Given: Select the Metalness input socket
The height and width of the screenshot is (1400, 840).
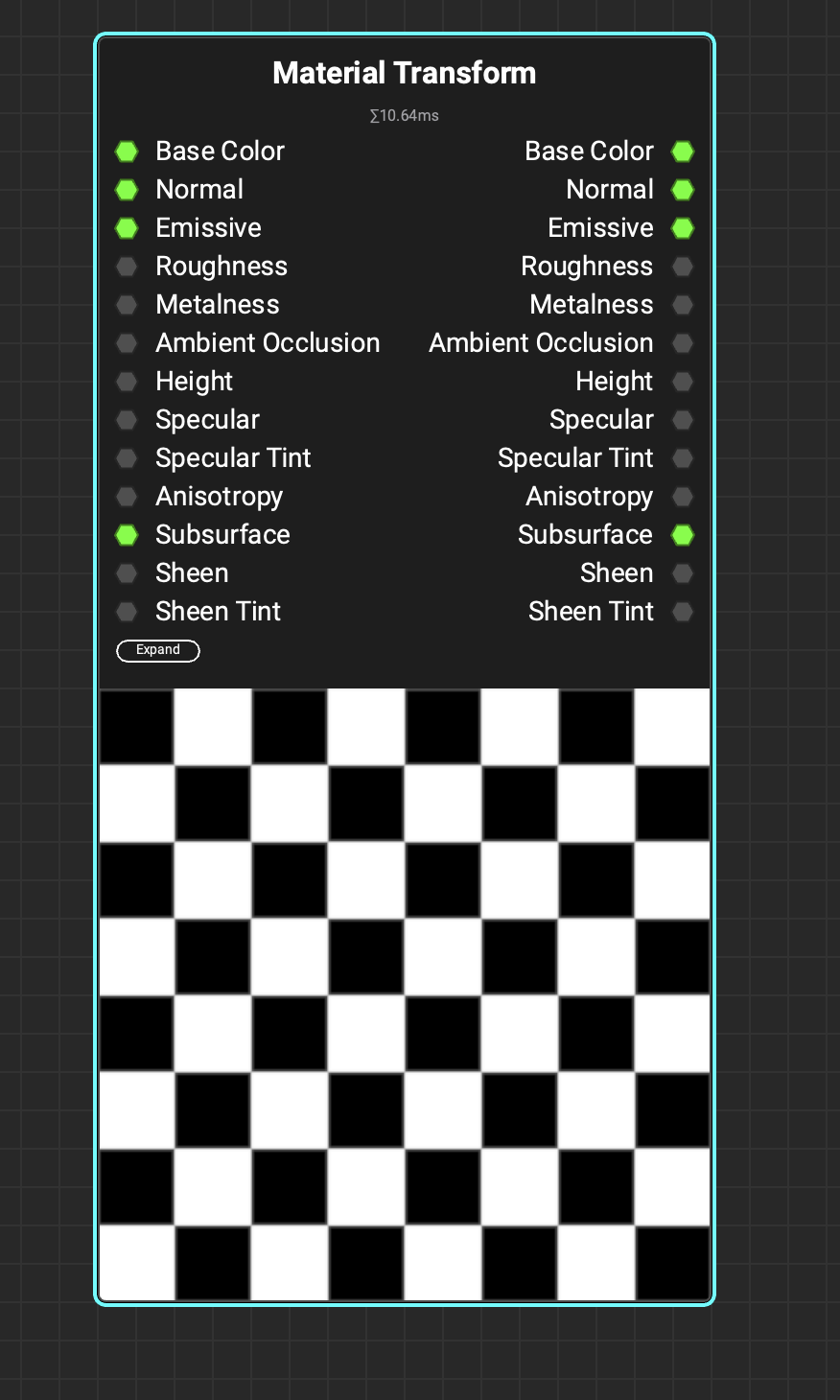Looking at the screenshot, I should click(x=127, y=305).
